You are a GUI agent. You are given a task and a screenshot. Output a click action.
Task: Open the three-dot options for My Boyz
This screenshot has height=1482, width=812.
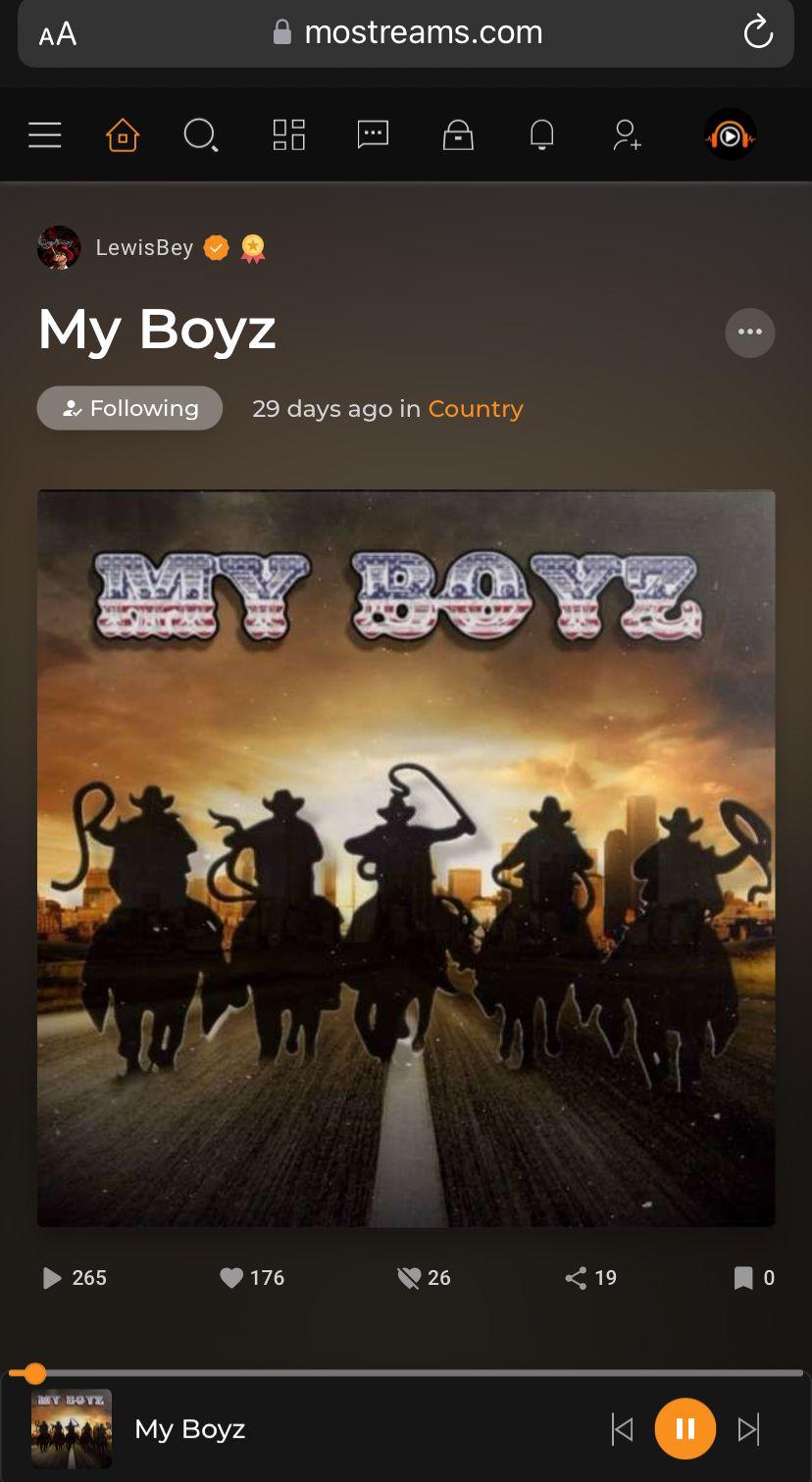(x=750, y=332)
